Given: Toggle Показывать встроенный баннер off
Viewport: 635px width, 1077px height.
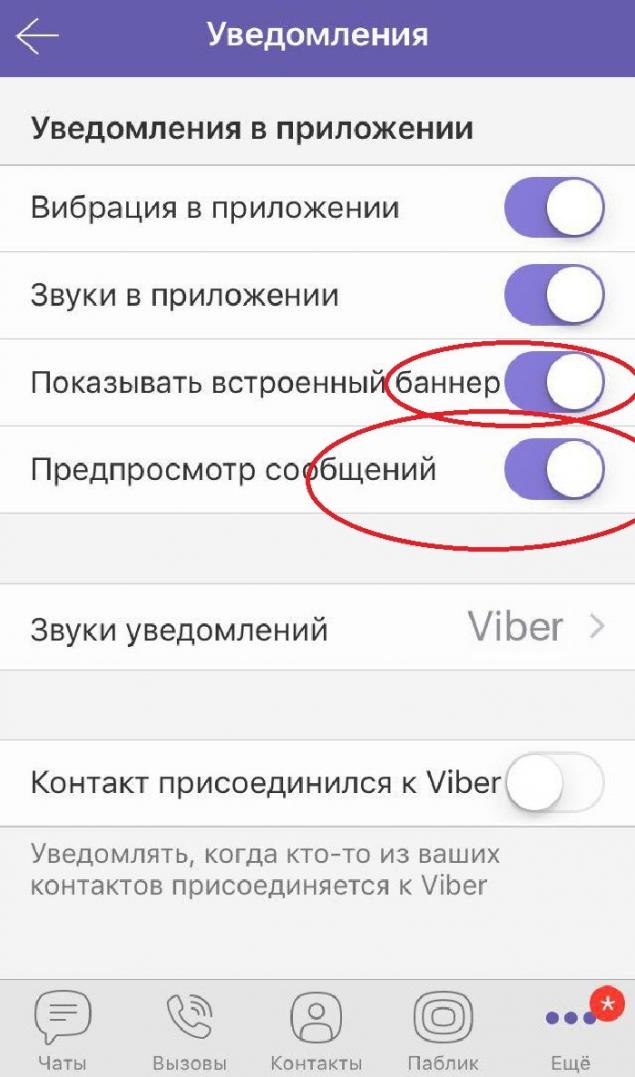Looking at the screenshot, I should tap(555, 382).
